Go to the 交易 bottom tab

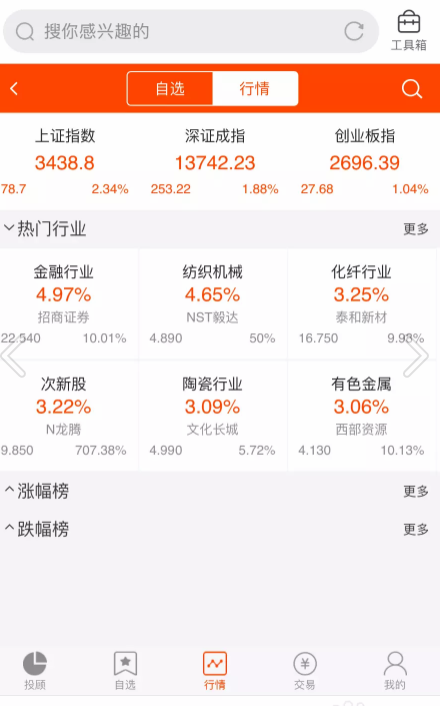pos(305,670)
